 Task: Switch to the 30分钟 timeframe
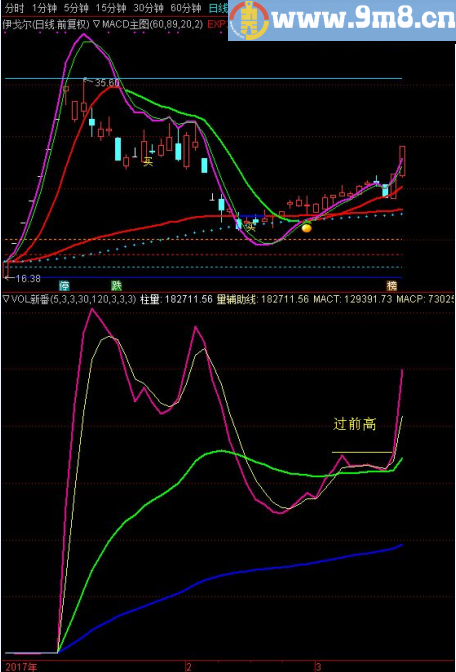(x=148, y=7)
